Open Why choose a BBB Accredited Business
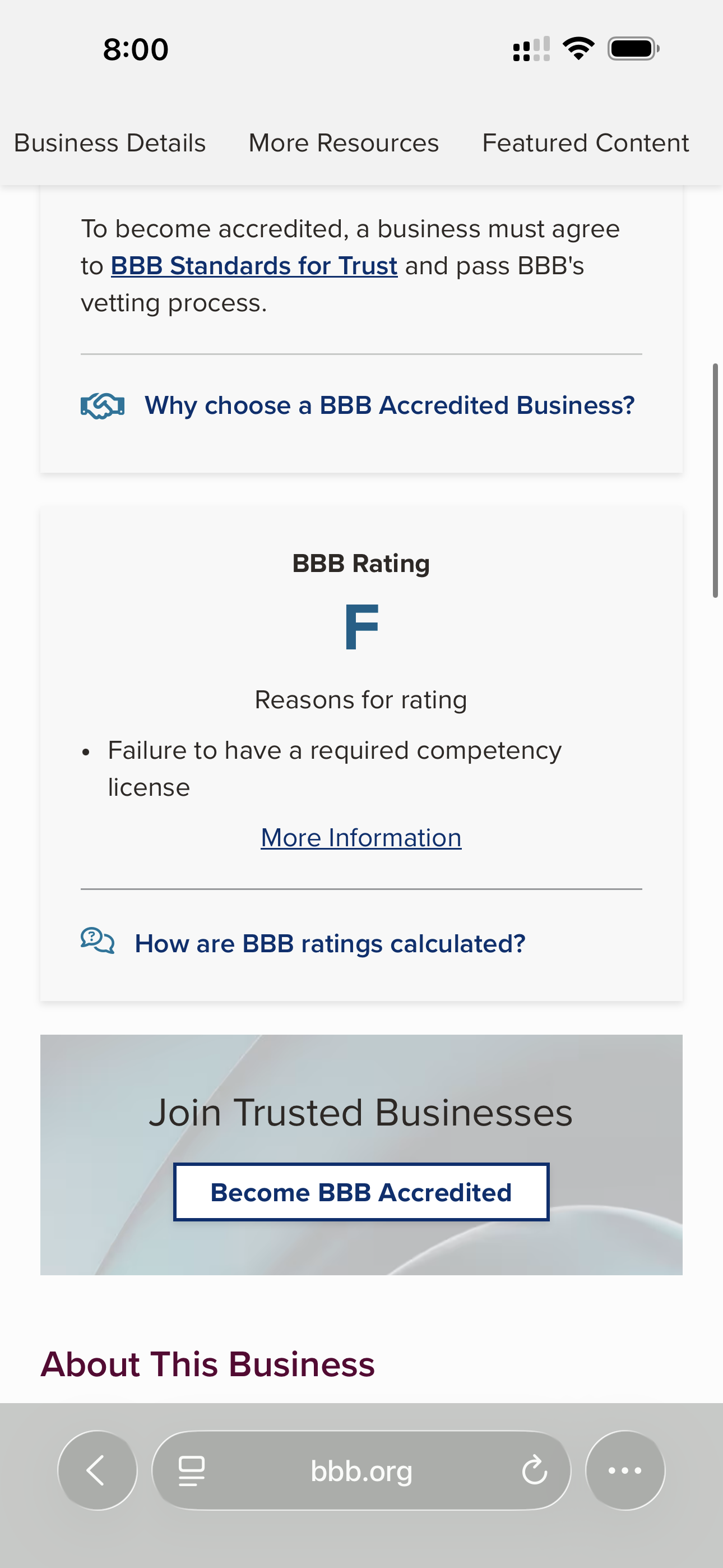 tap(389, 405)
